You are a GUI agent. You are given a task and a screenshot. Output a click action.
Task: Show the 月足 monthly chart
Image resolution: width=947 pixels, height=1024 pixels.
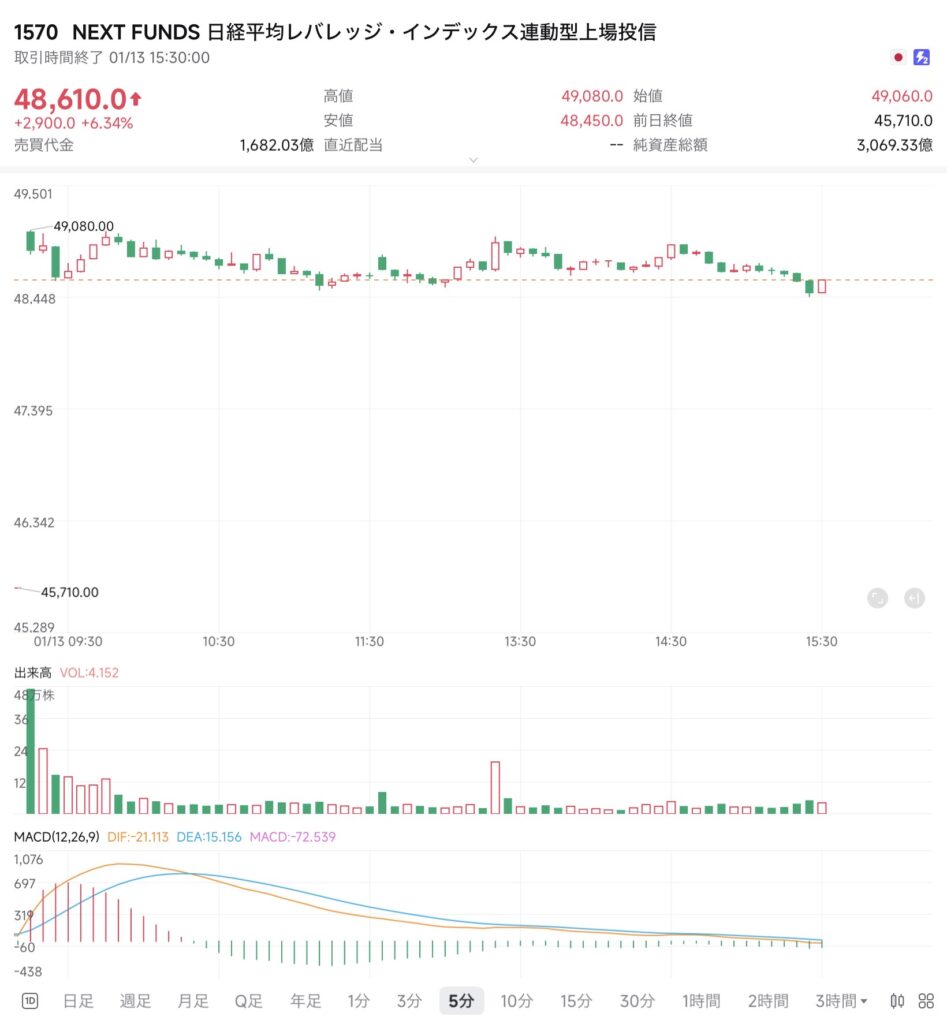pyautogui.click(x=193, y=1001)
